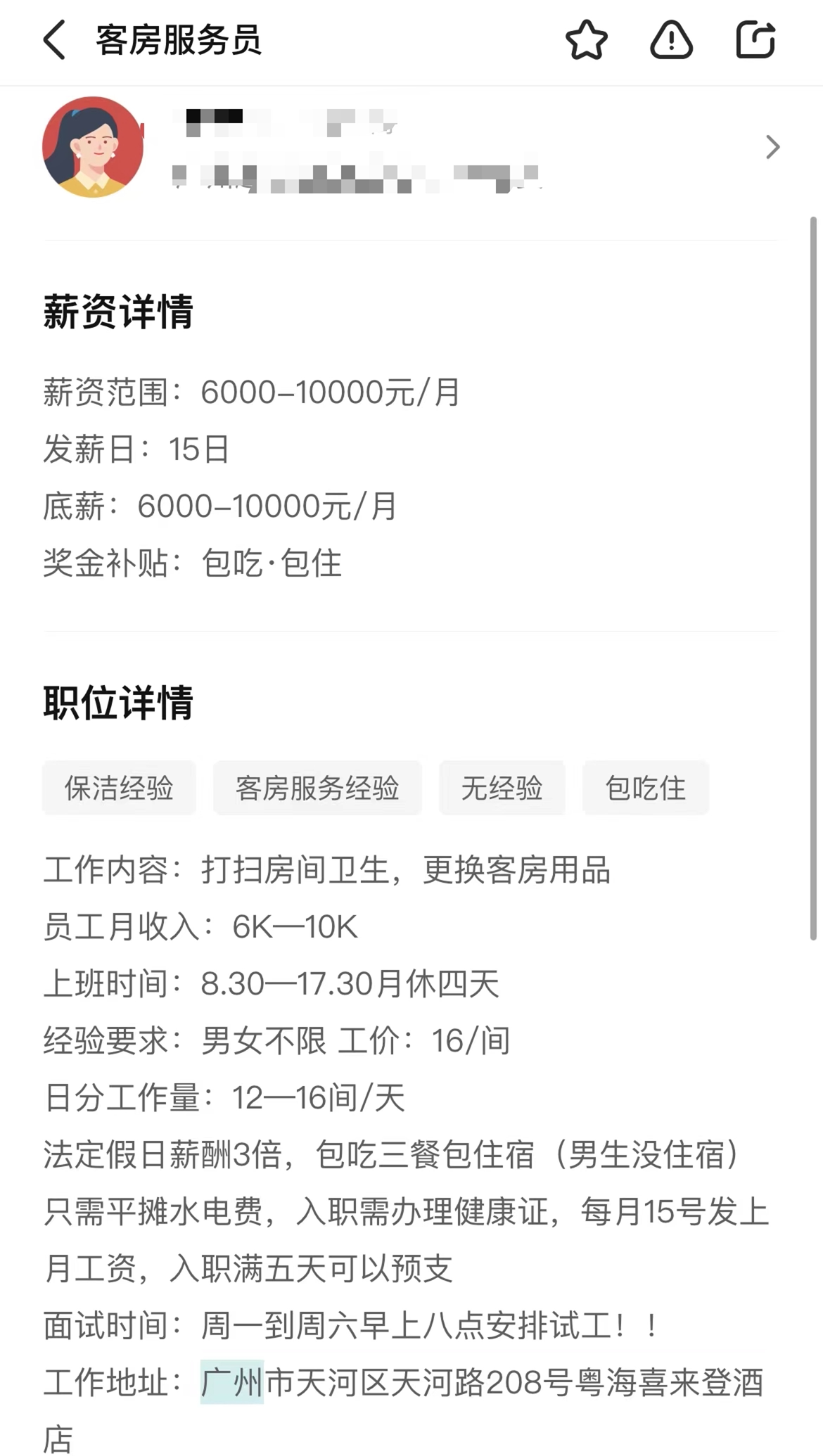Open the highlighted 广州 link

231,1382
